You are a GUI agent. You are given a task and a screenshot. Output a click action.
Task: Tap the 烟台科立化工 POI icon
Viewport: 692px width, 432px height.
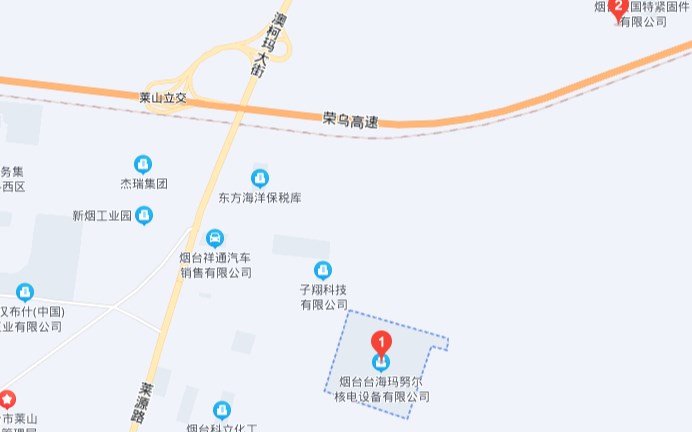(222, 410)
